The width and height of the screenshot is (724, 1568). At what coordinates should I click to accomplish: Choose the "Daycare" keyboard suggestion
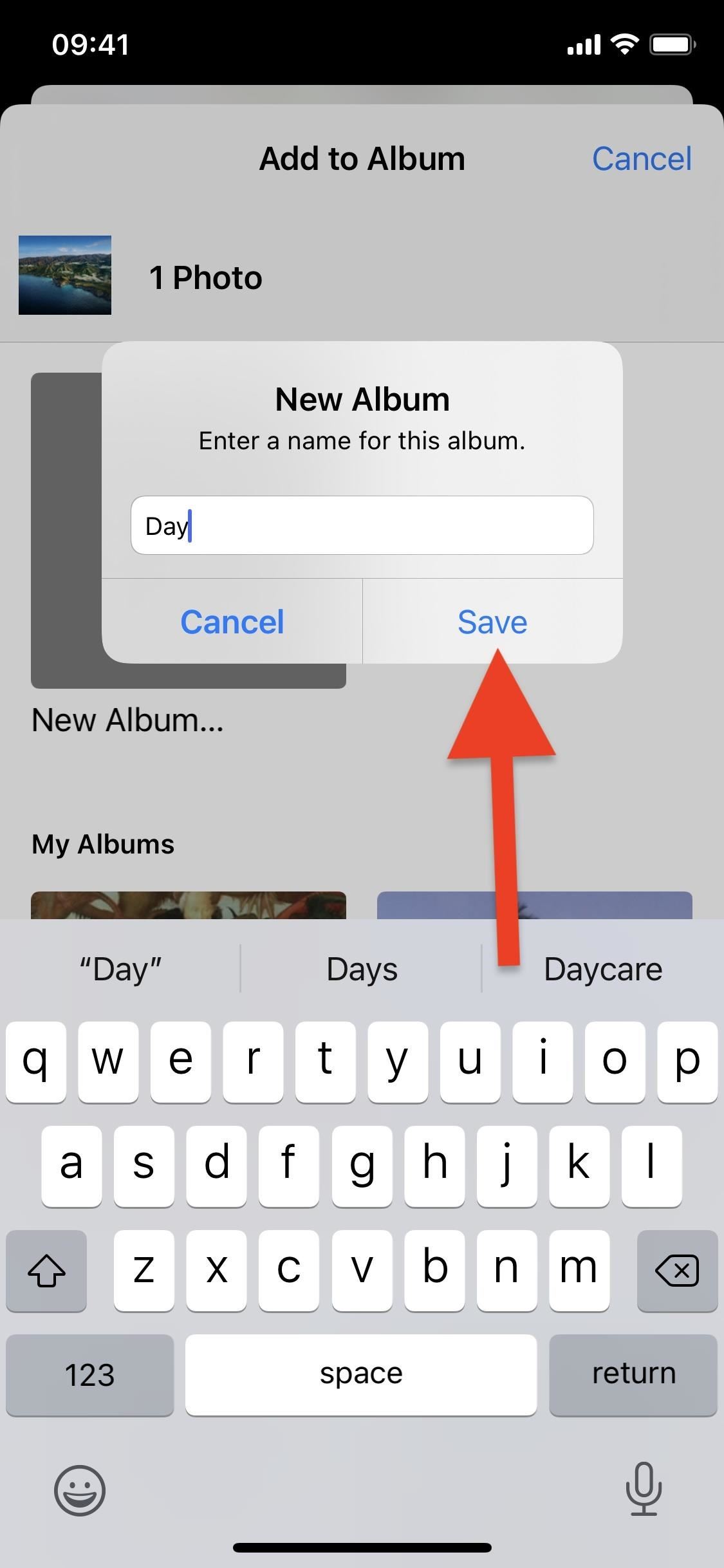(x=603, y=969)
